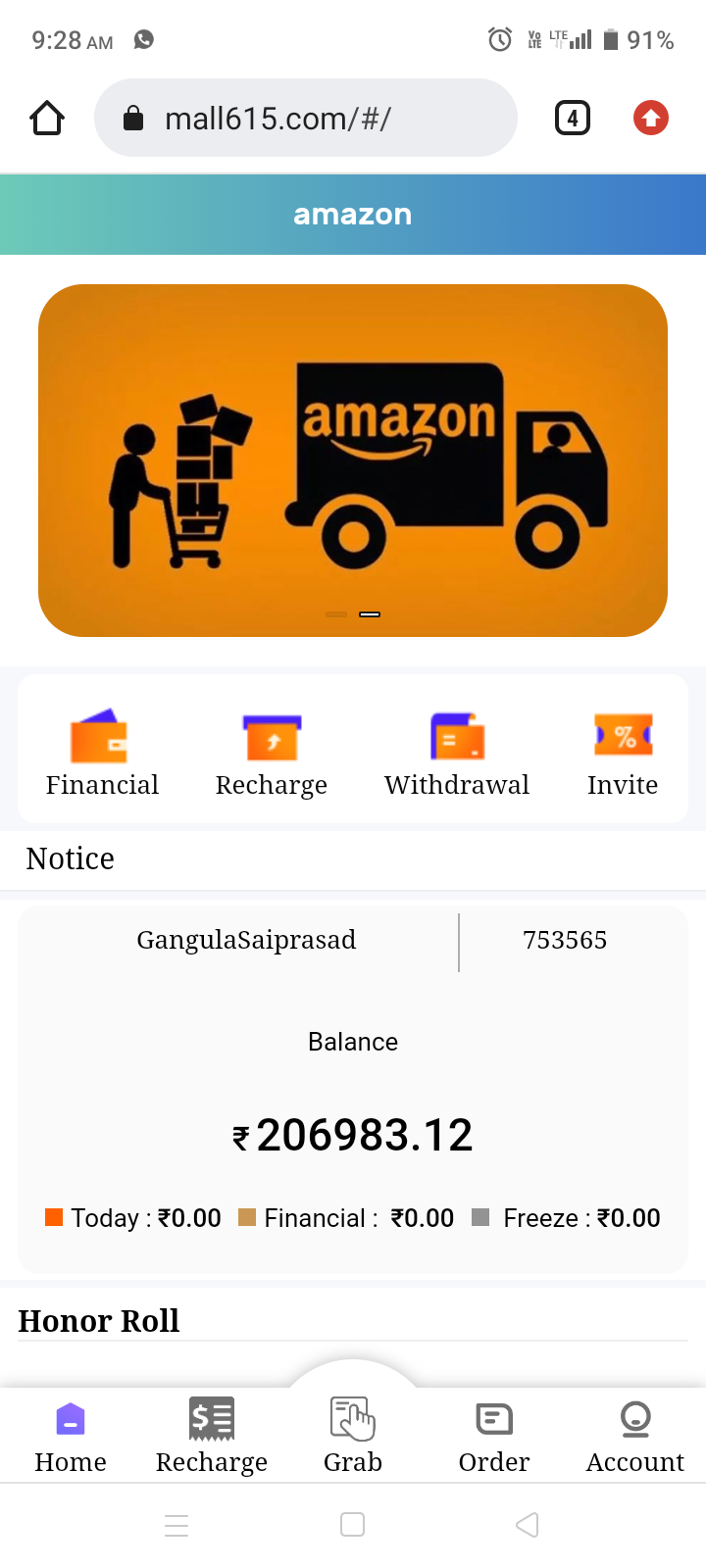This screenshot has height=1568, width=706.
Task: Open the Financial shortcut
Action: (x=102, y=753)
